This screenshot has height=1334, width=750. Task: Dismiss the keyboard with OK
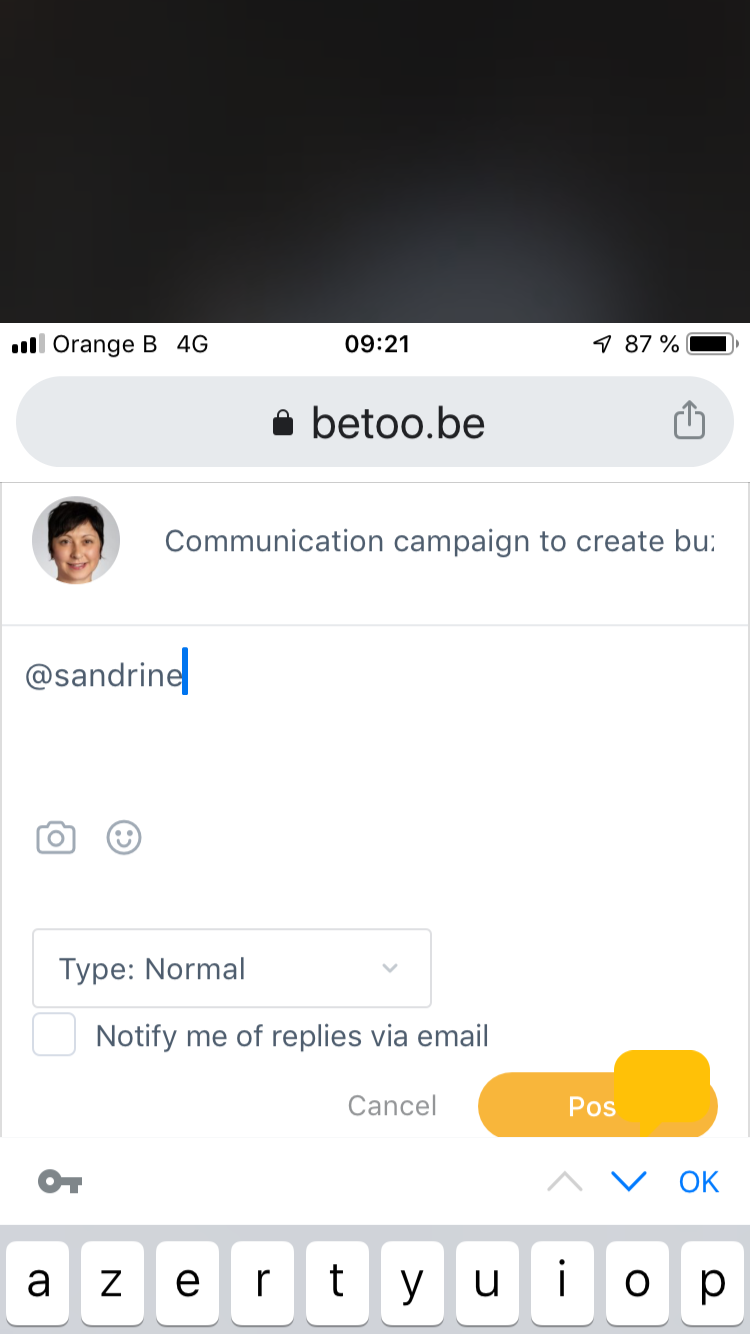click(699, 1182)
